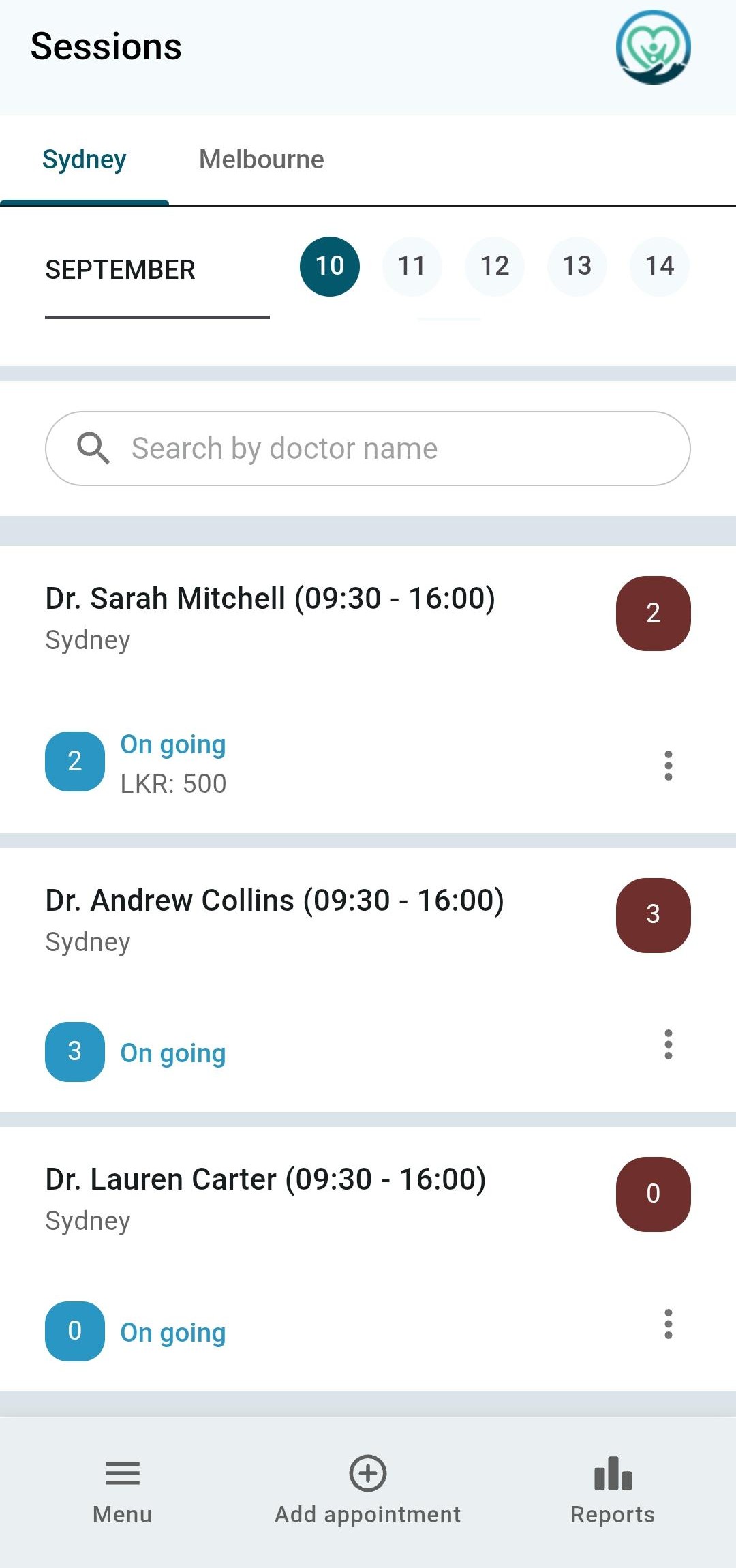Screen dimensions: 736x1568
Task: Select date 10 in September
Action: 330,266
